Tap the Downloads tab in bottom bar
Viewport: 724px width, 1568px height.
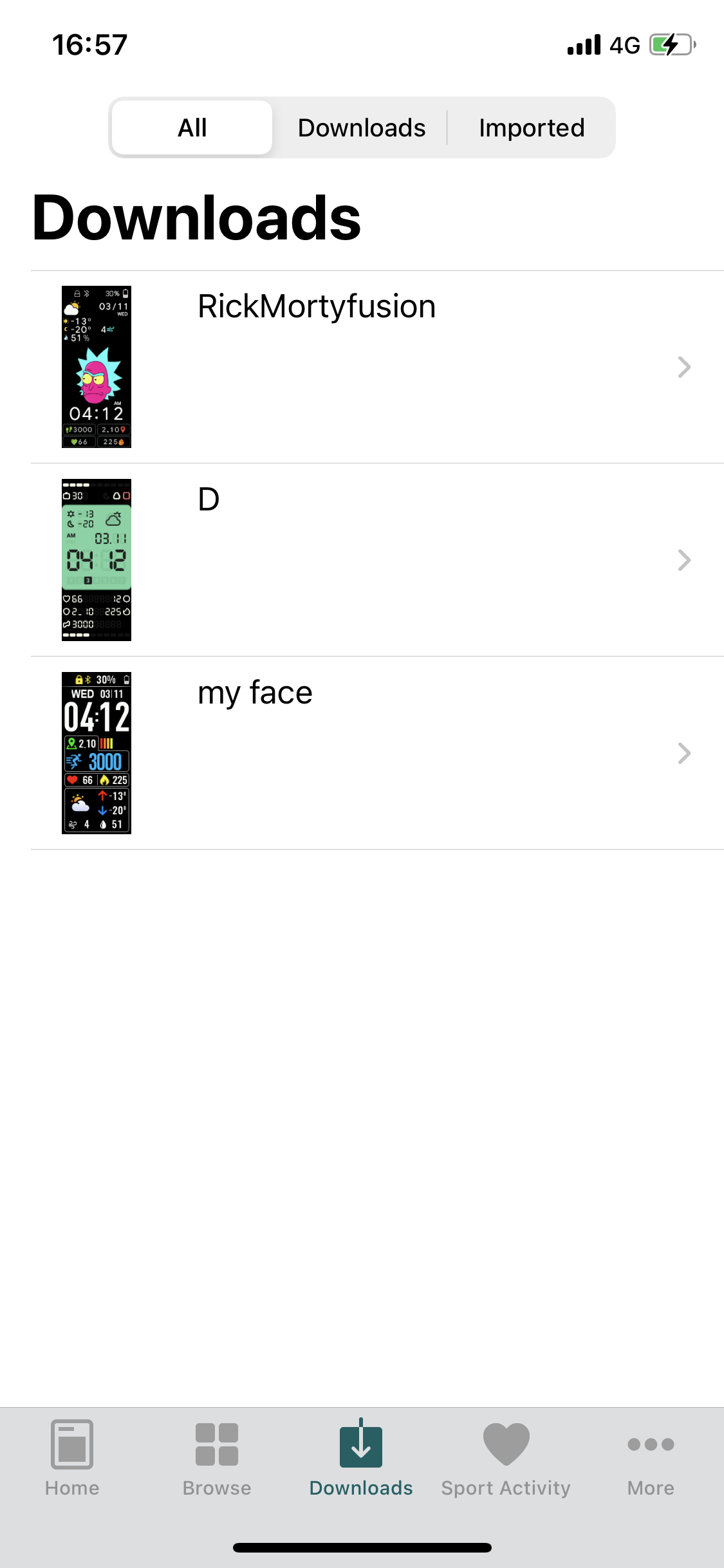tap(361, 1459)
